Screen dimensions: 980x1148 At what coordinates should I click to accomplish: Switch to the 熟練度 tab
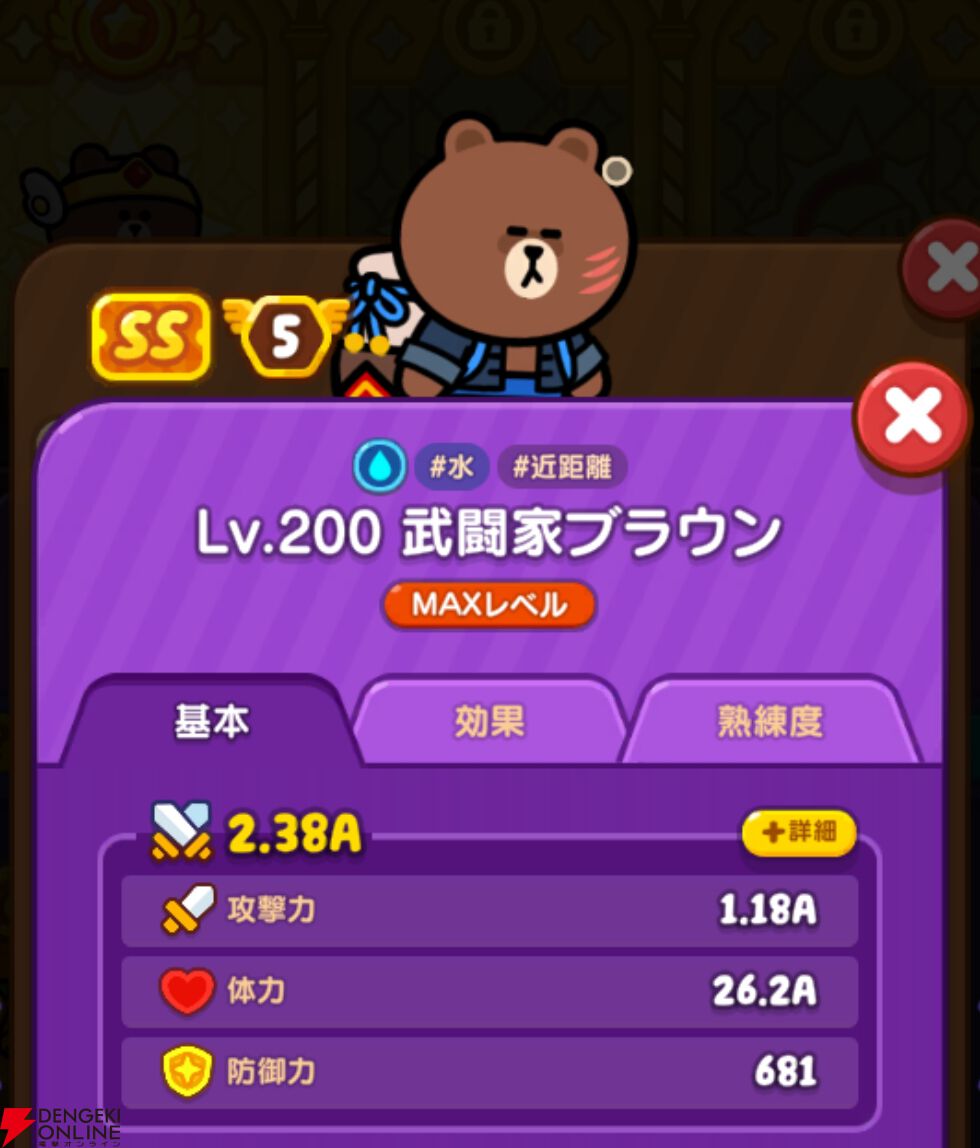(x=770, y=721)
